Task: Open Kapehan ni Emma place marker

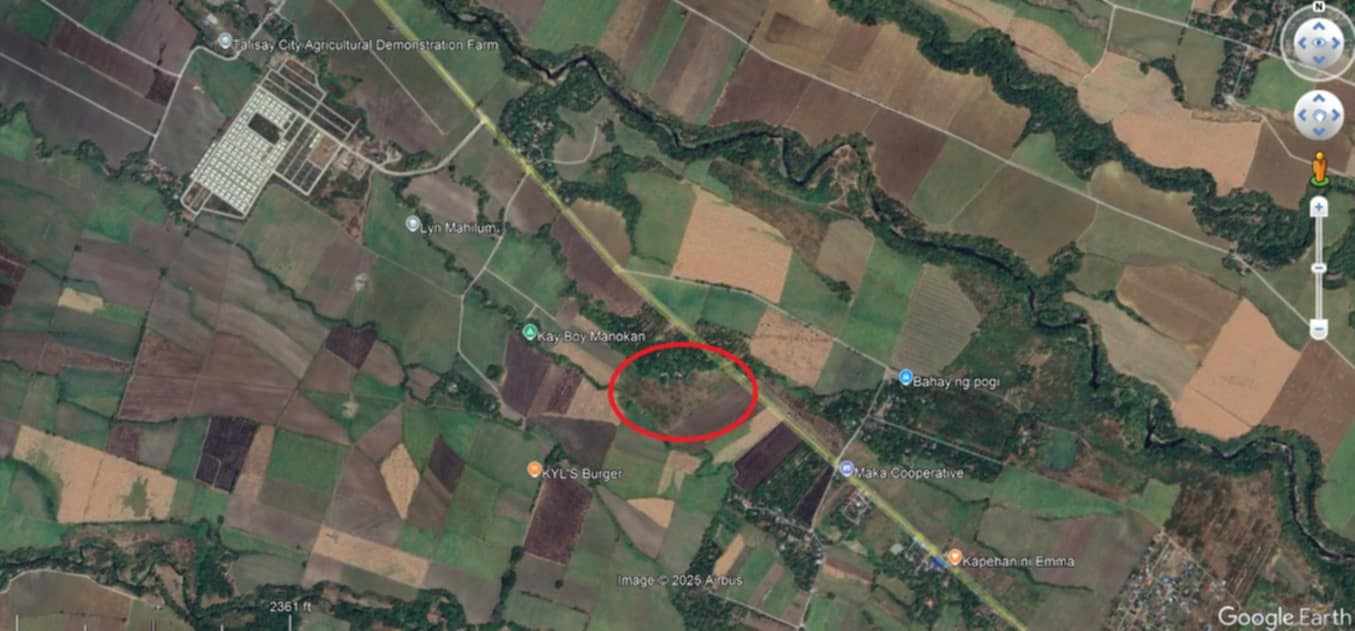Action: tap(955, 557)
